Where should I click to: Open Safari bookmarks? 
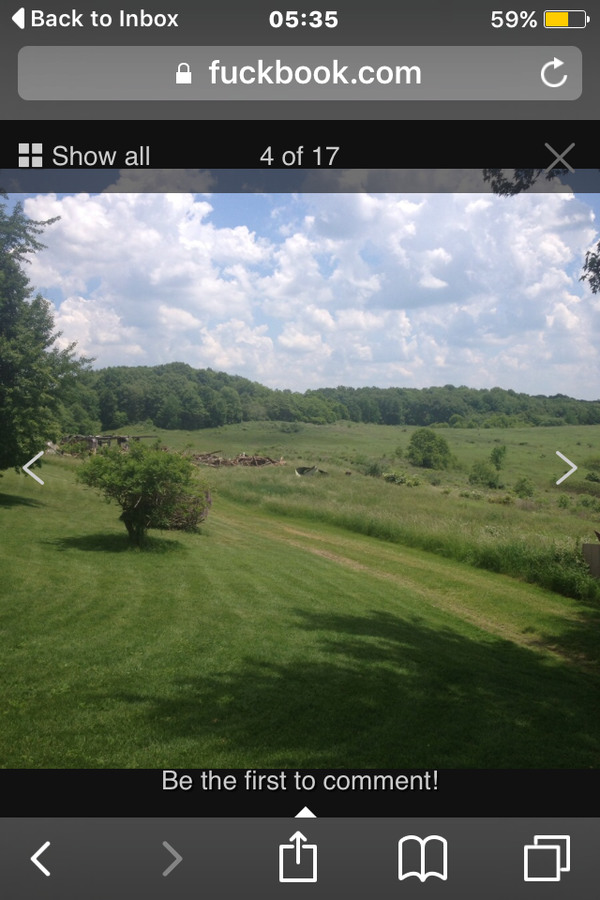pos(422,858)
